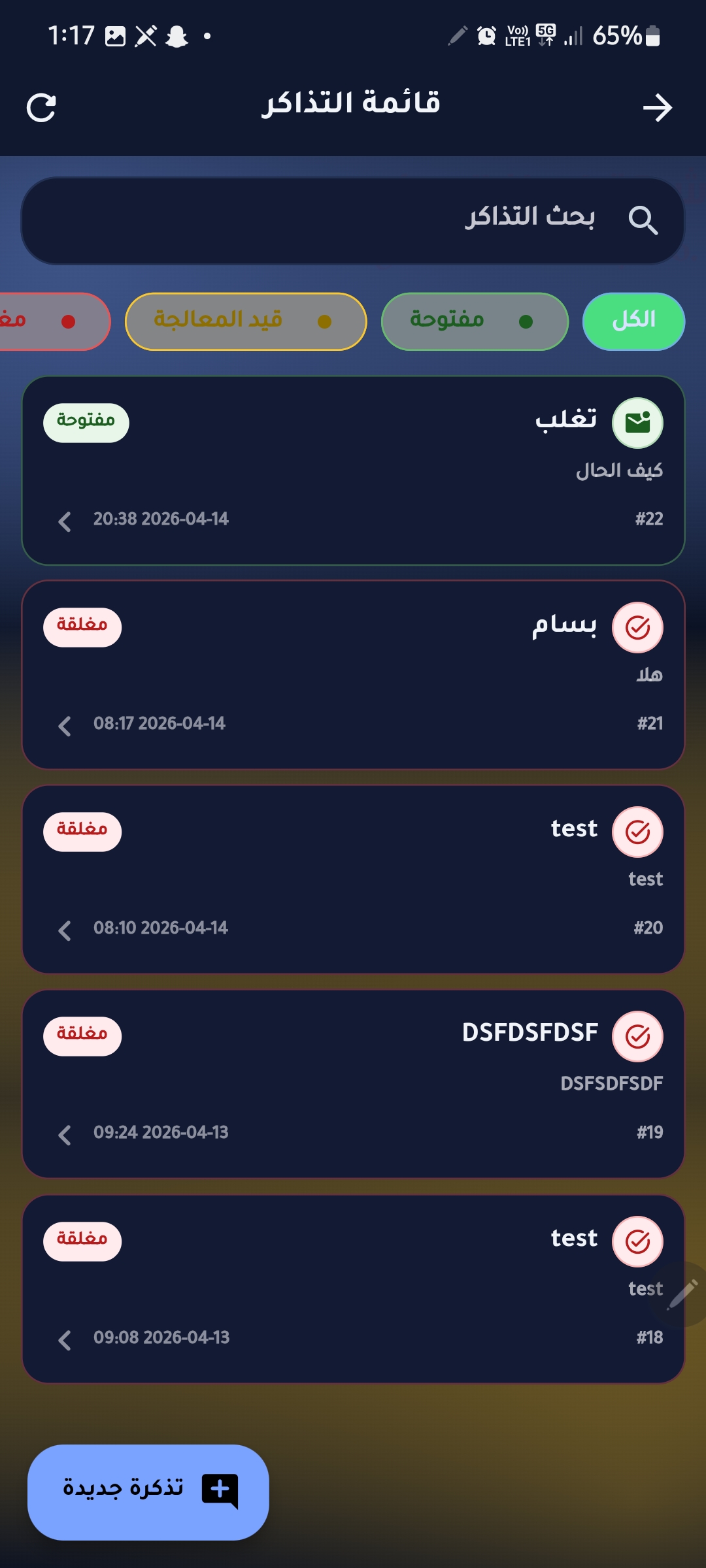Tap the plus icon inside the new ticket button
The image size is (706, 1568).
click(220, 1492)
